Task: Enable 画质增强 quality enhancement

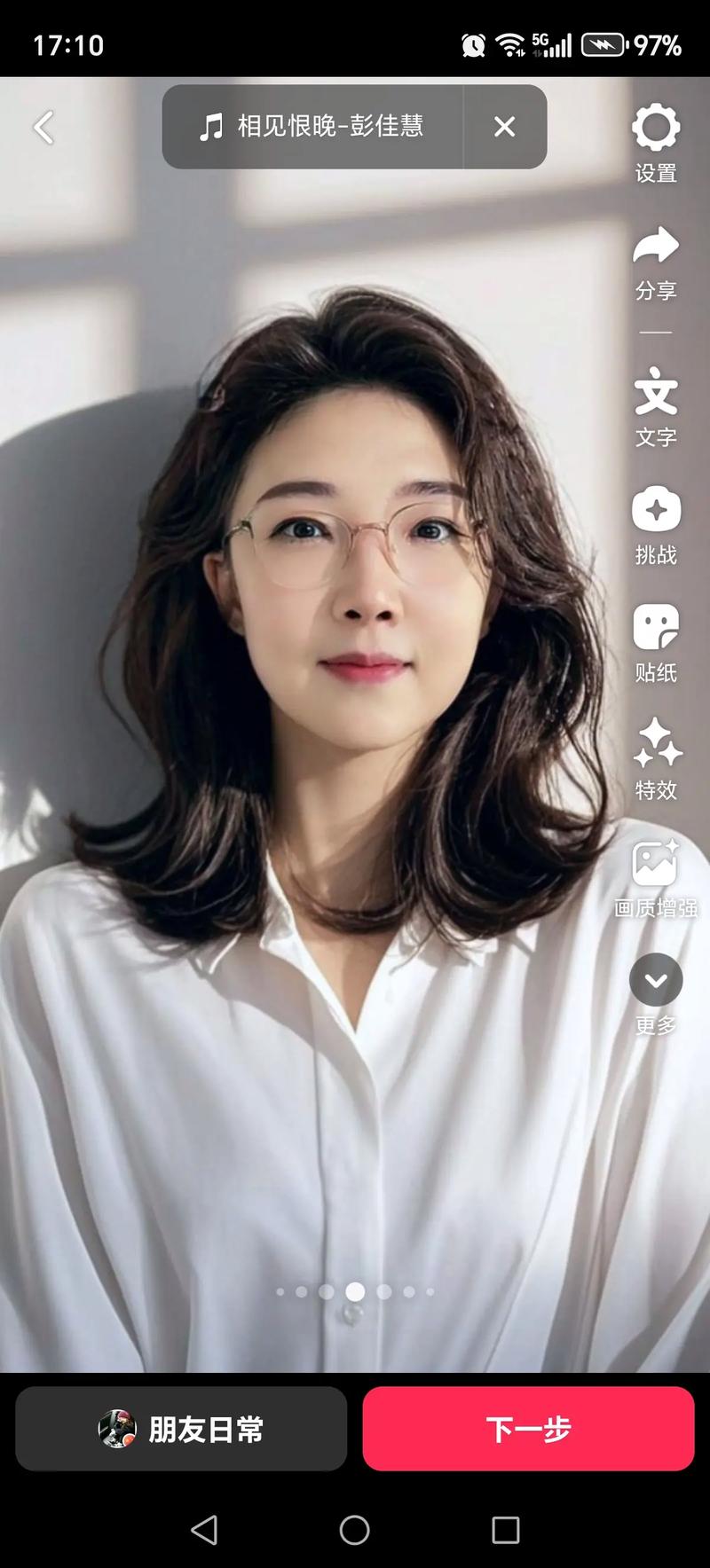Action: click(x=656, y=878)
